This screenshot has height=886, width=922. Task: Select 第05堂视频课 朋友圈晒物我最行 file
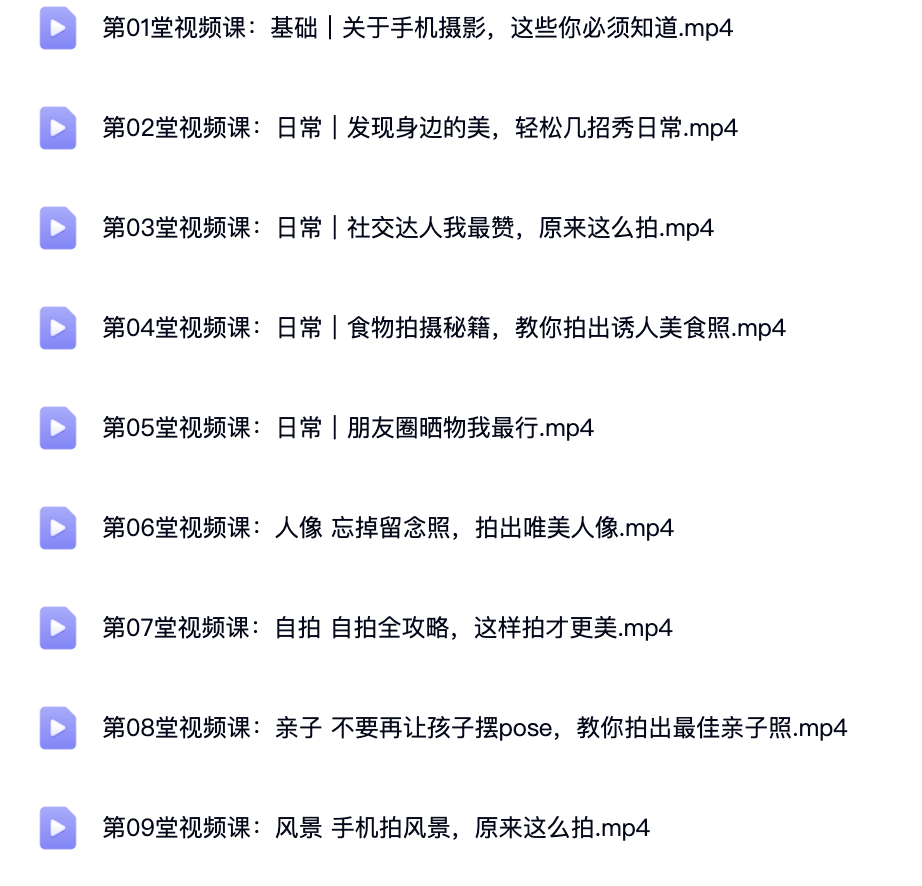pyautogui.click(x=348, y=428)
